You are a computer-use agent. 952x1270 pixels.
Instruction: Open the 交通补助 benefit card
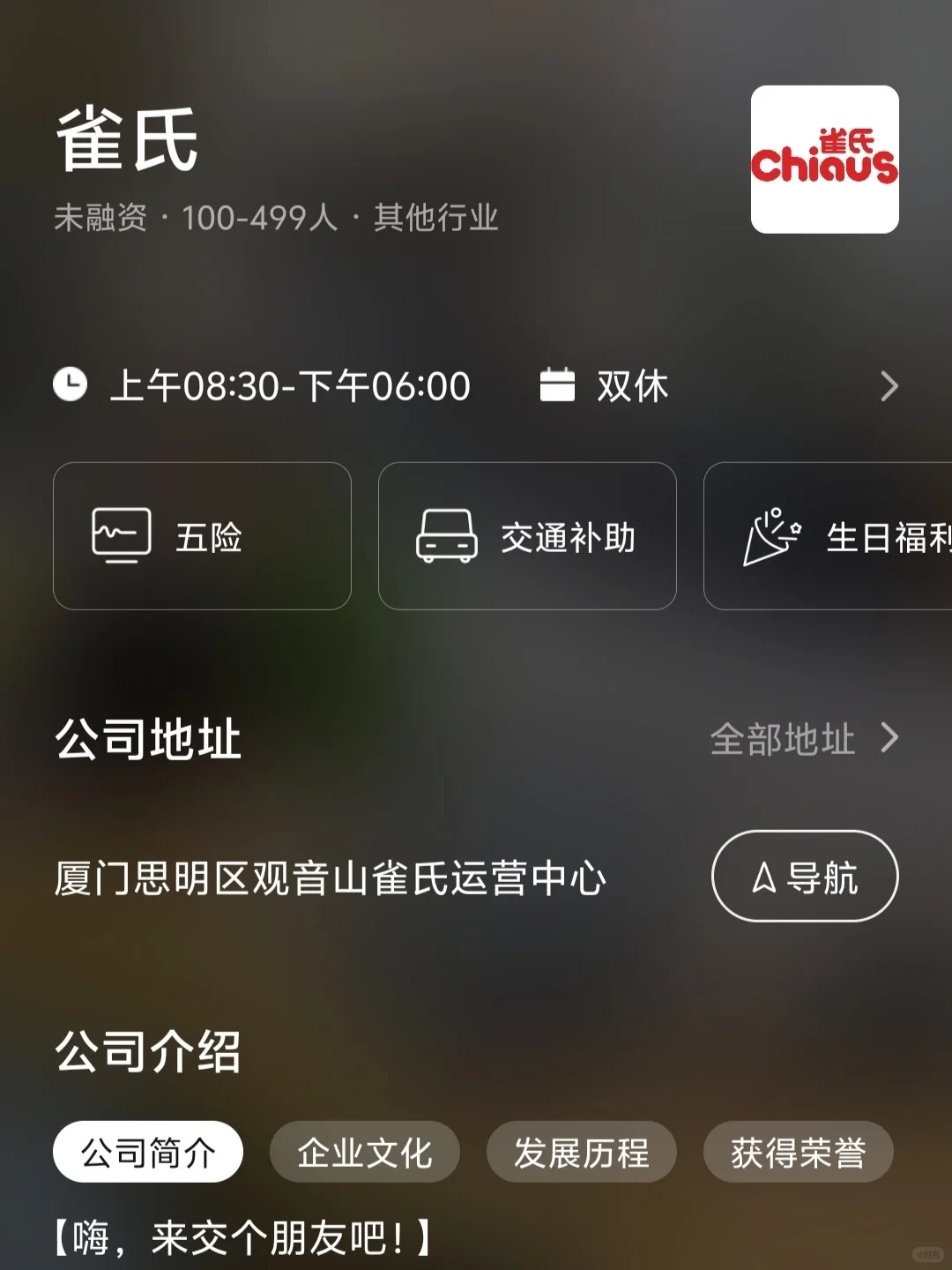point(527,536)
